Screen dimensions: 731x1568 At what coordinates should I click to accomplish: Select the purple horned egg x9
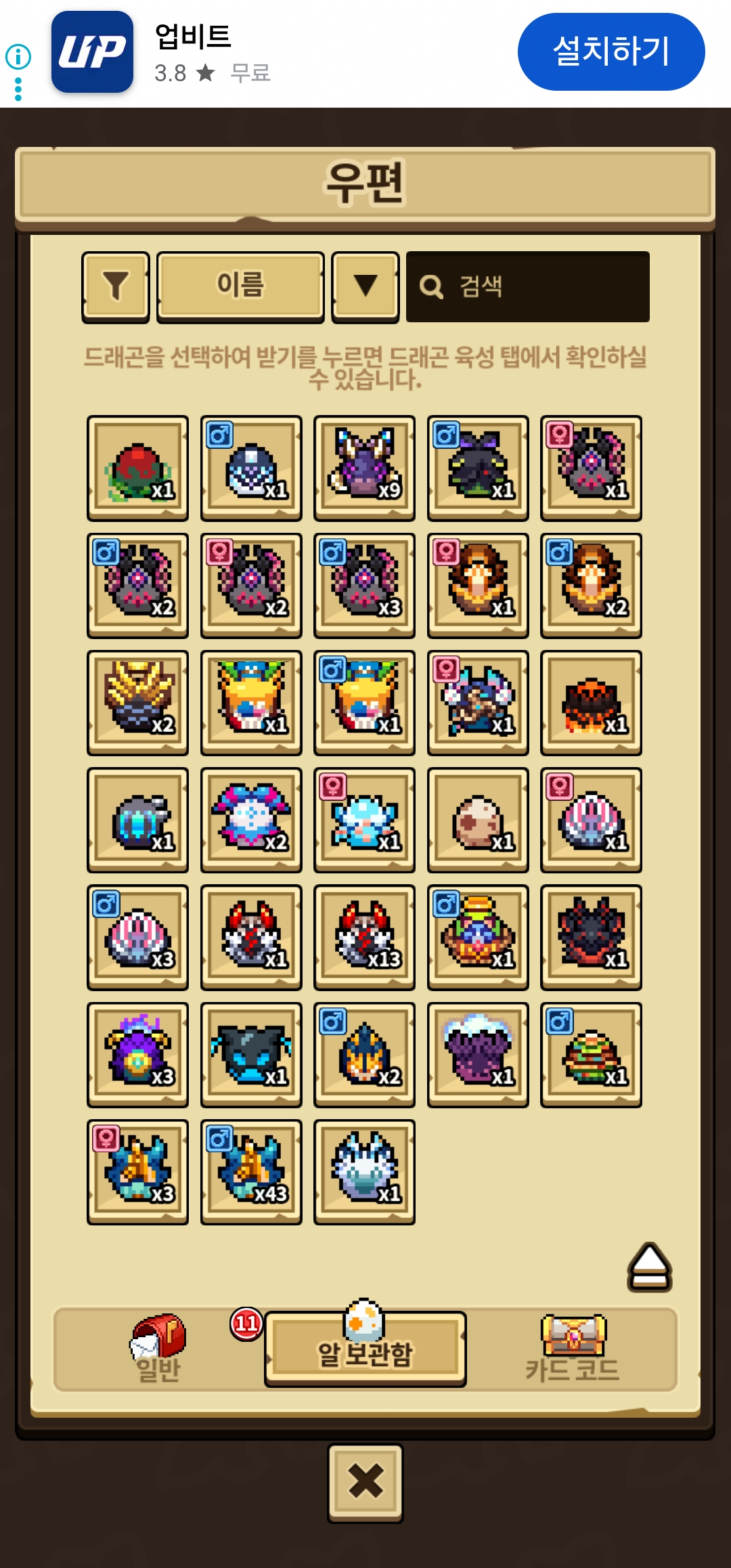tap(364, 468)
